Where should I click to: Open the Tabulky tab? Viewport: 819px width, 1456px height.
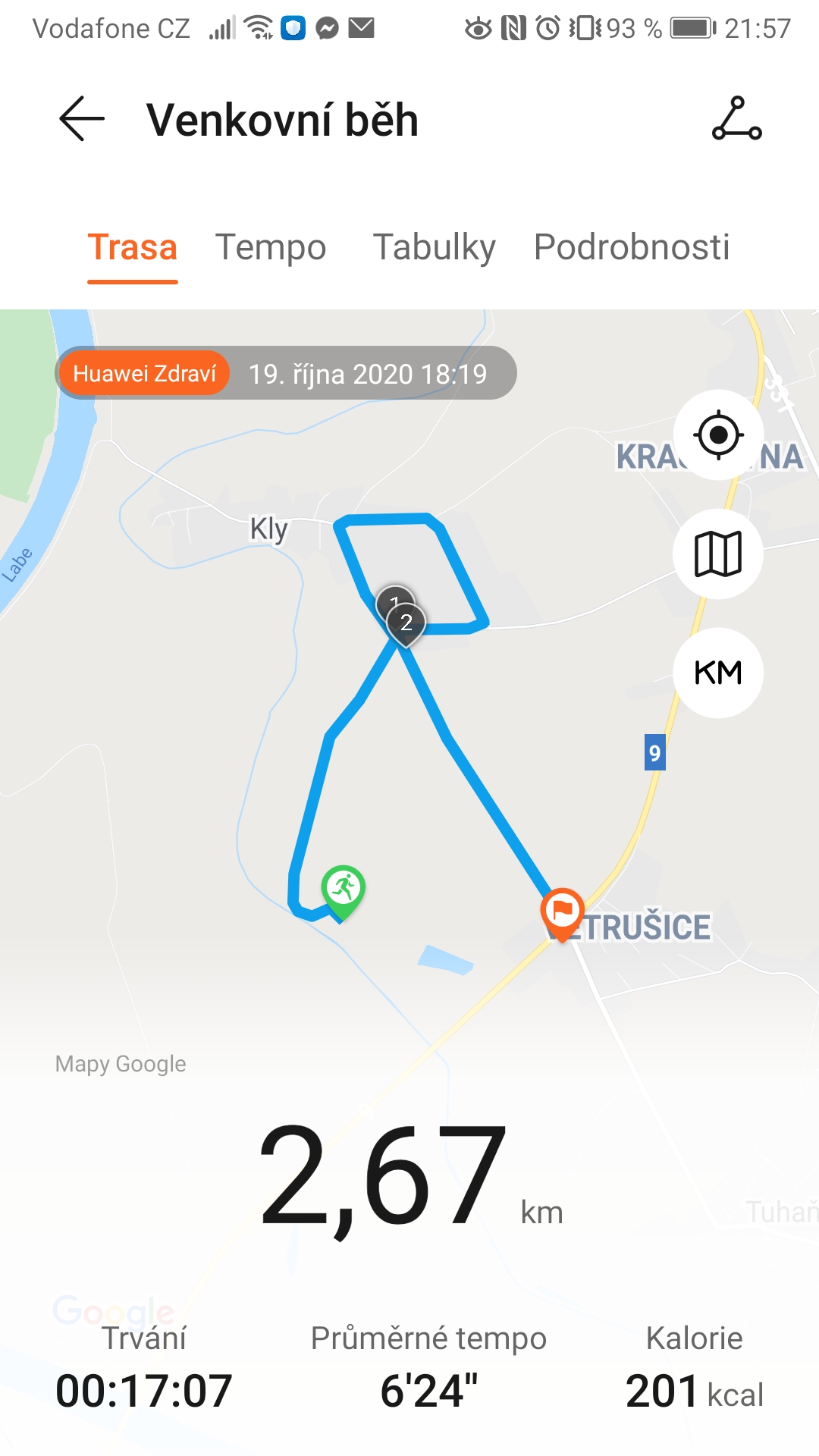tap(434, 247)
